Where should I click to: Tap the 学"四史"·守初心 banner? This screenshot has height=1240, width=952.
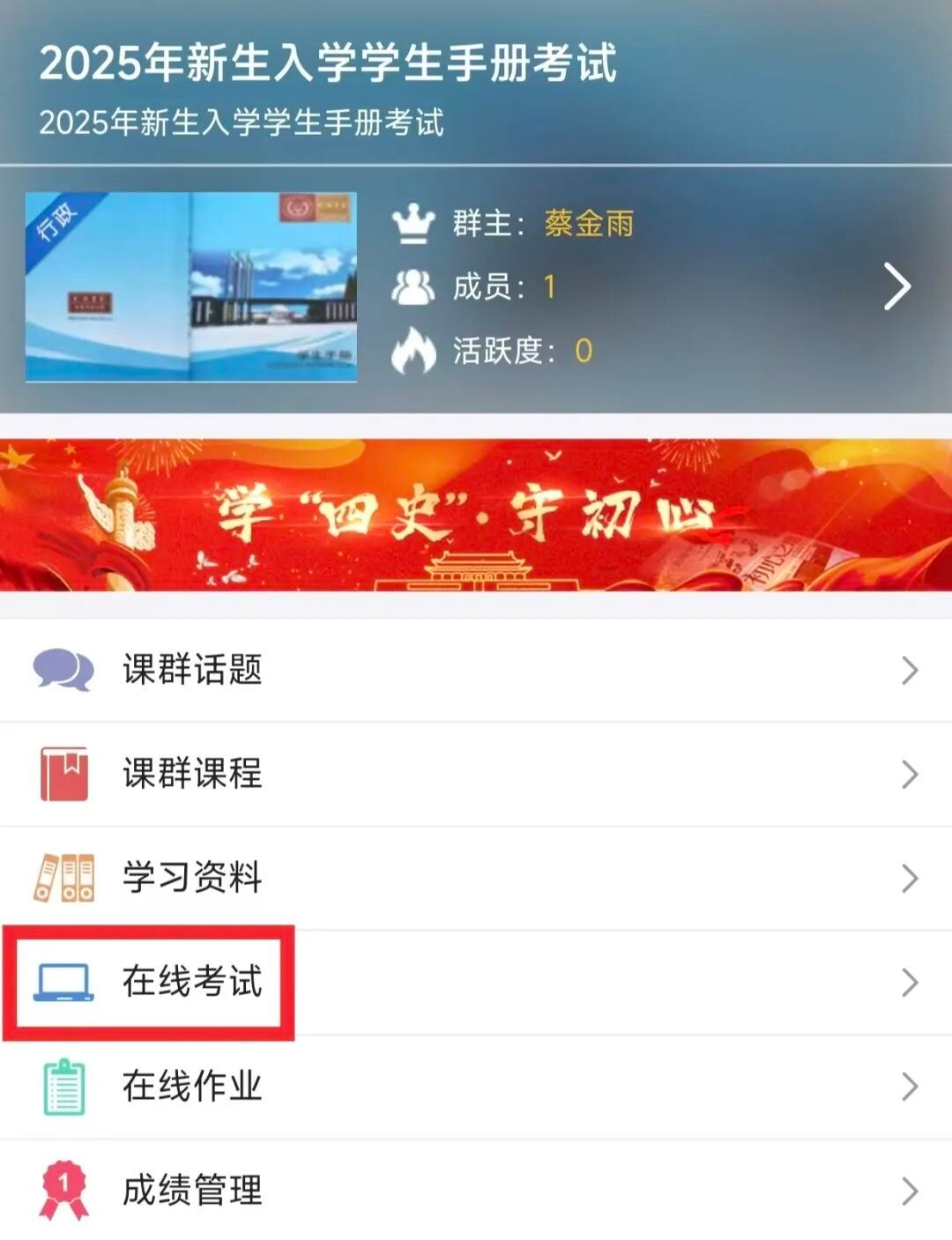pos(476,516)
